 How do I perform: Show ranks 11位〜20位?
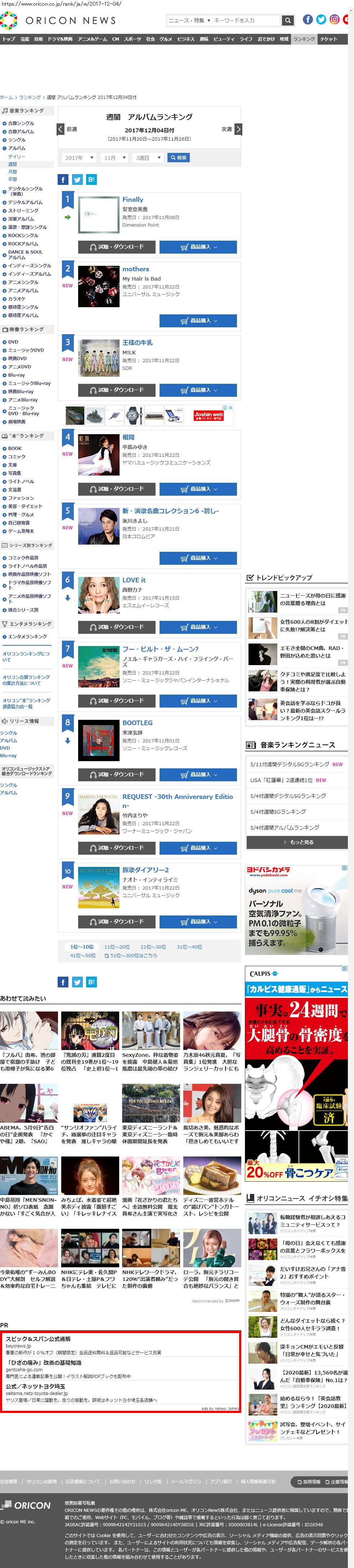(116, 946)
